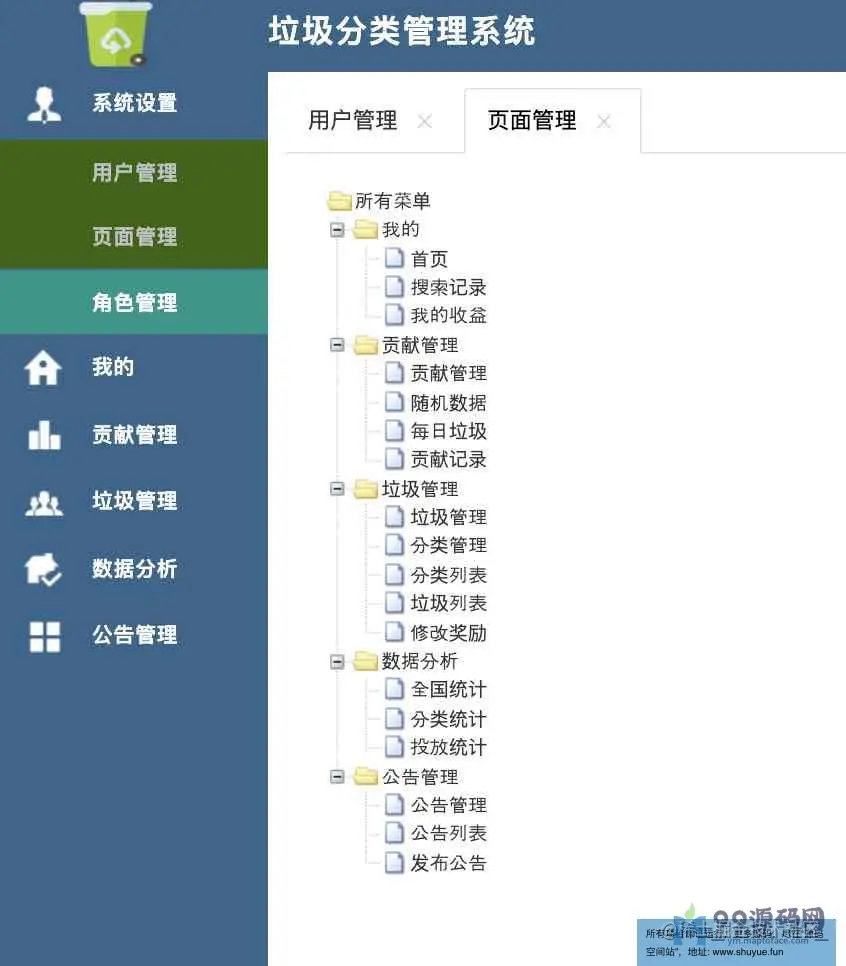Image resolution: width=846 pixels, height=966 pixels.
Task: Collapse the 数据分析 folder in tree
Action: (337, 662)
